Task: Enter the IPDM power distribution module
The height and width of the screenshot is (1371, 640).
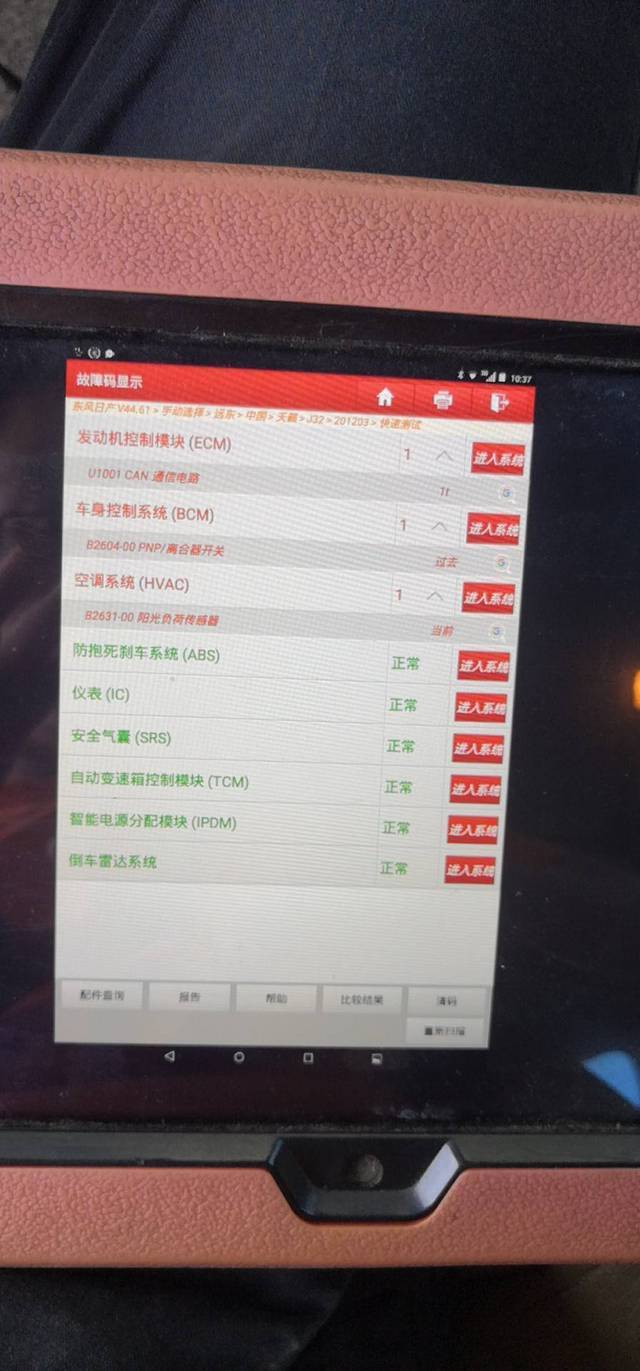Action: click(472, 830)
